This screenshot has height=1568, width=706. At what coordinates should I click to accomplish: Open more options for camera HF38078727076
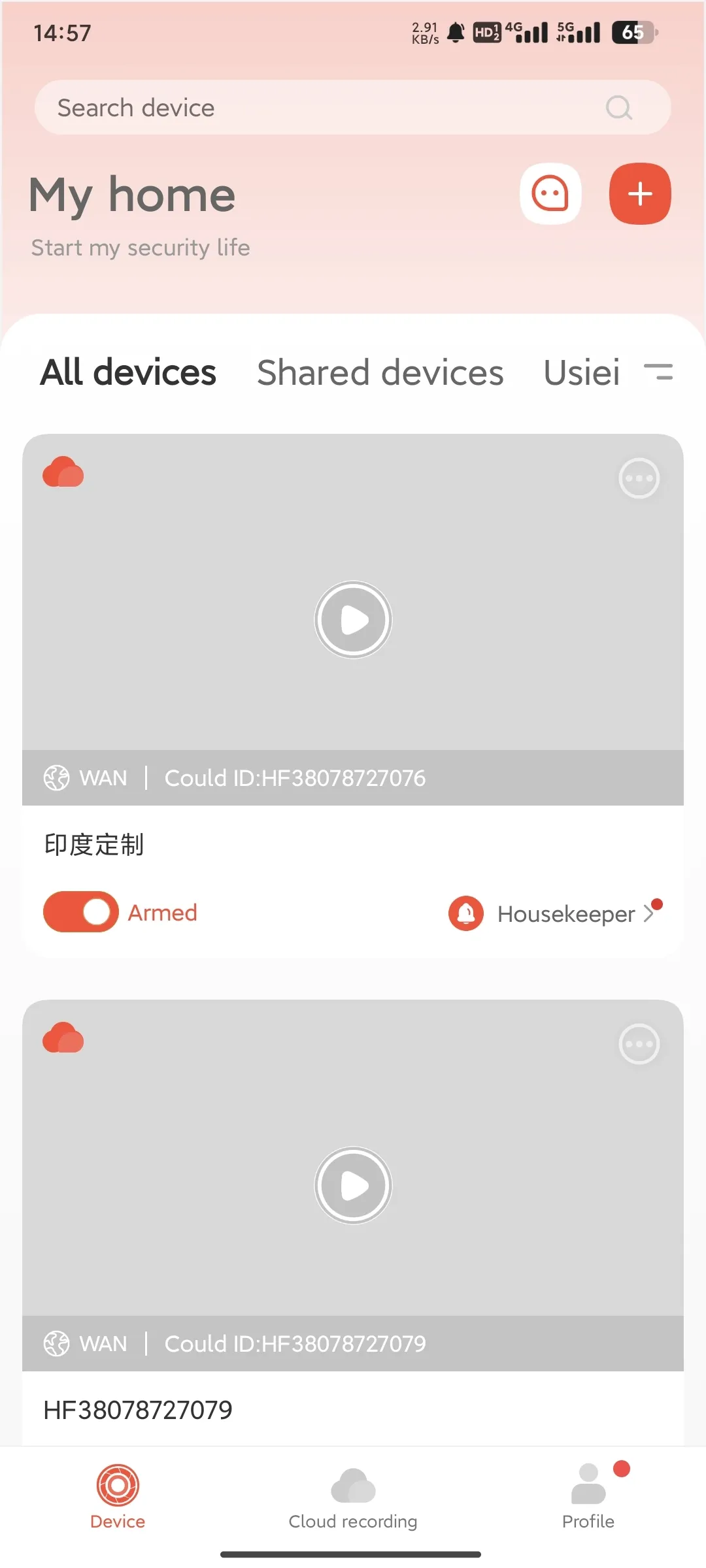tap(639, 478)
